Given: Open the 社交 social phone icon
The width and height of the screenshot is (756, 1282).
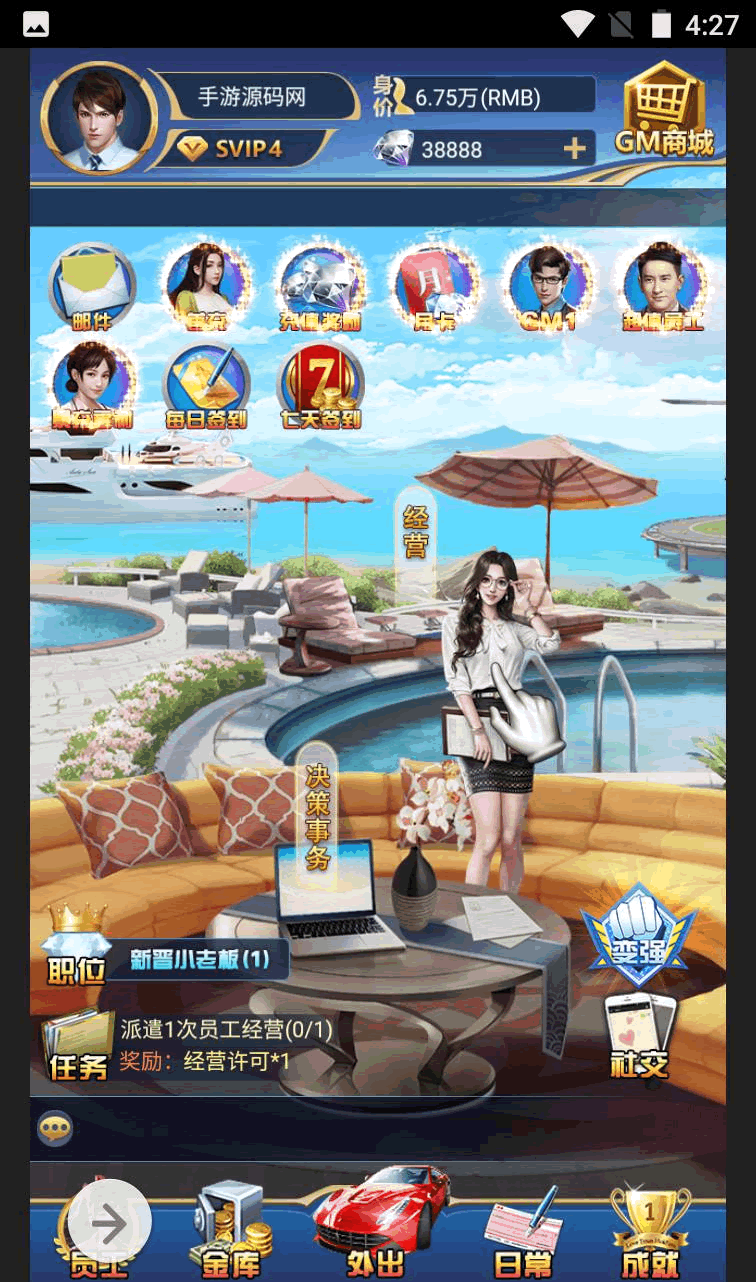Looking at the screenshot, I should pos(640,1037).
